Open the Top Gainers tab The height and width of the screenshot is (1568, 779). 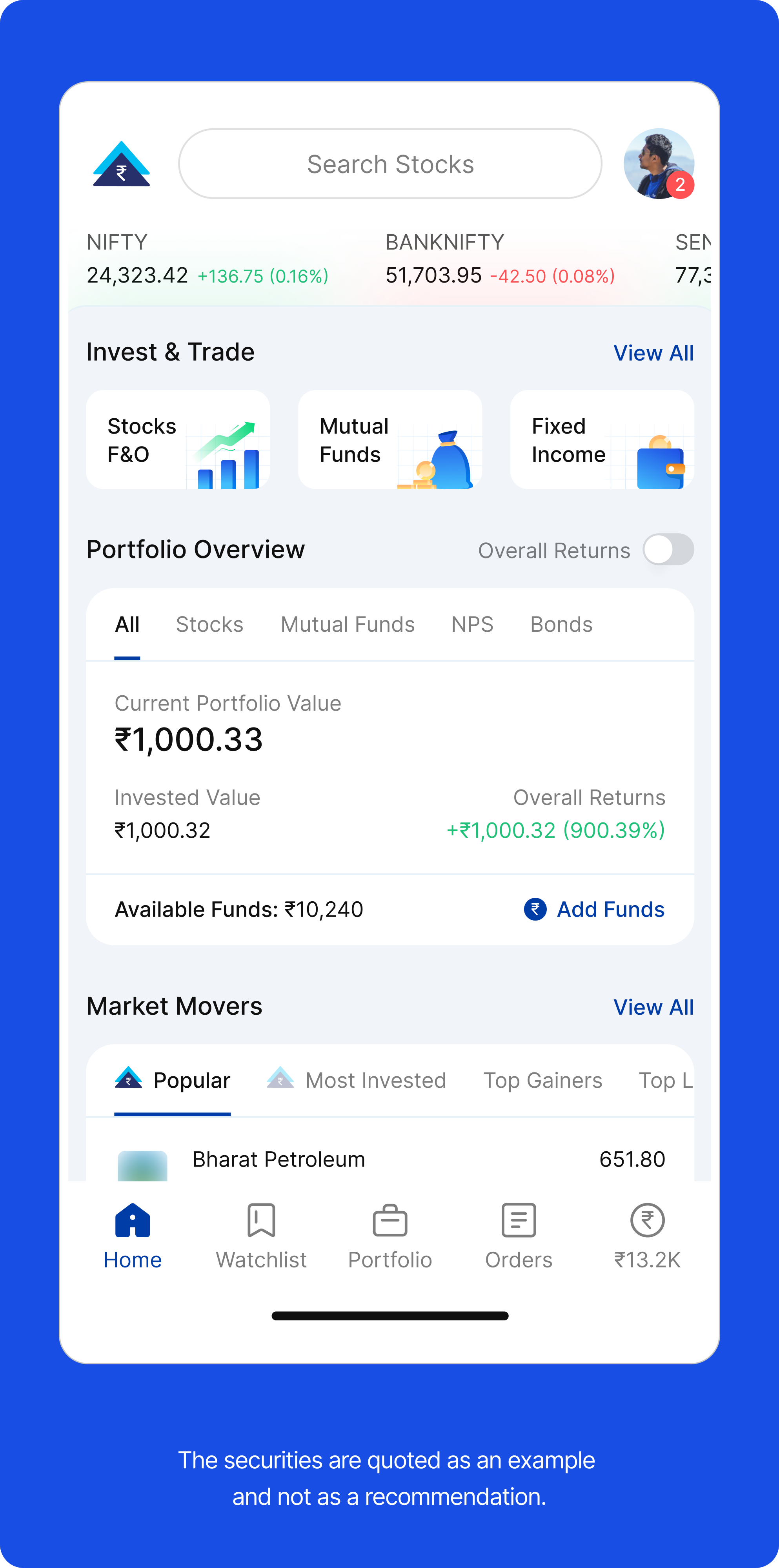pos(542,1080)
